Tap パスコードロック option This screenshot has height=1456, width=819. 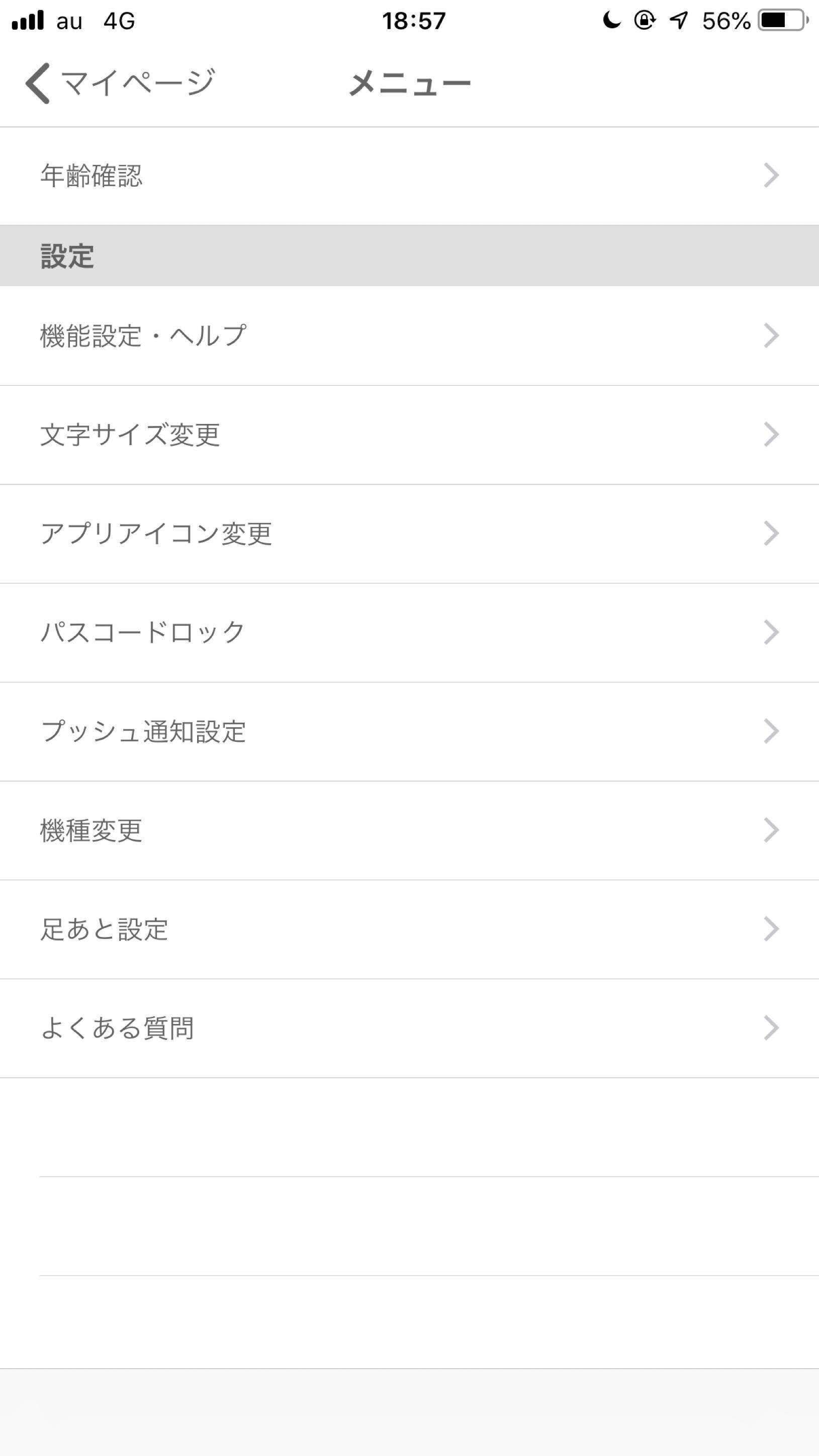point(409,633)
